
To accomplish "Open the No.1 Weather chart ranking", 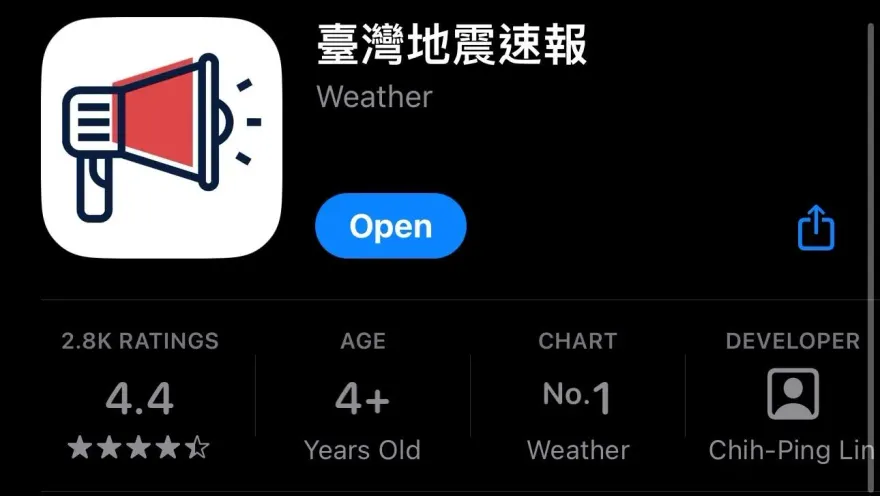I will coord(577,399).
